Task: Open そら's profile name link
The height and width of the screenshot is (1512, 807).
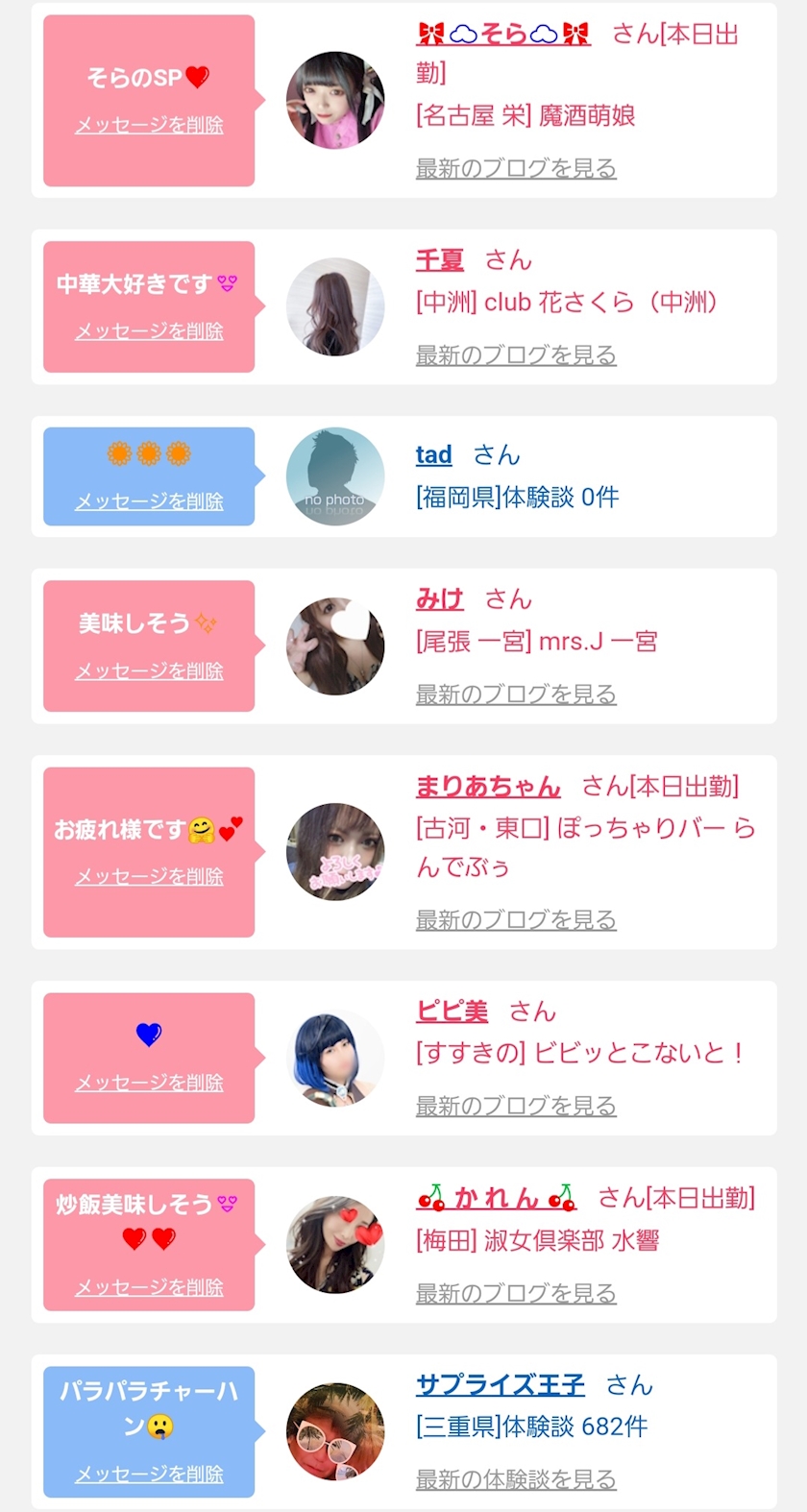Action: tap(502, 35)
